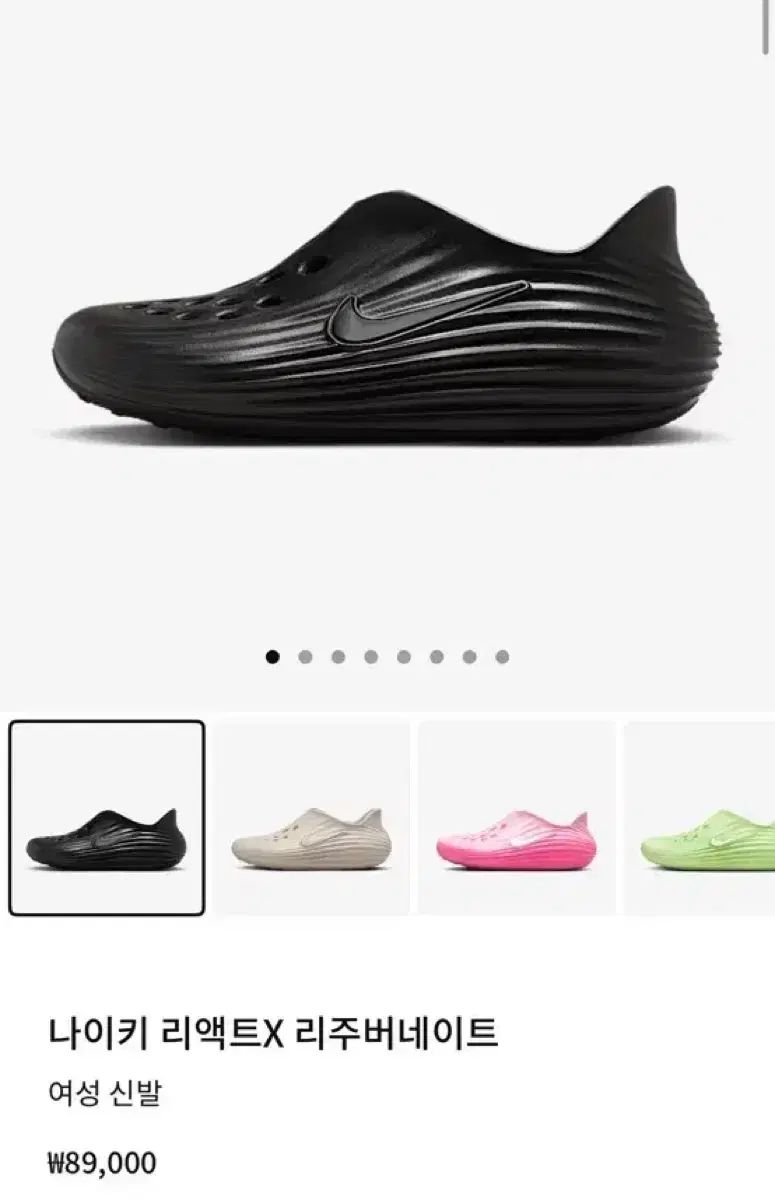Screen dimensions: 775x1200
Task: Jump to the last image page dot
Action: (x=502, y=657)
